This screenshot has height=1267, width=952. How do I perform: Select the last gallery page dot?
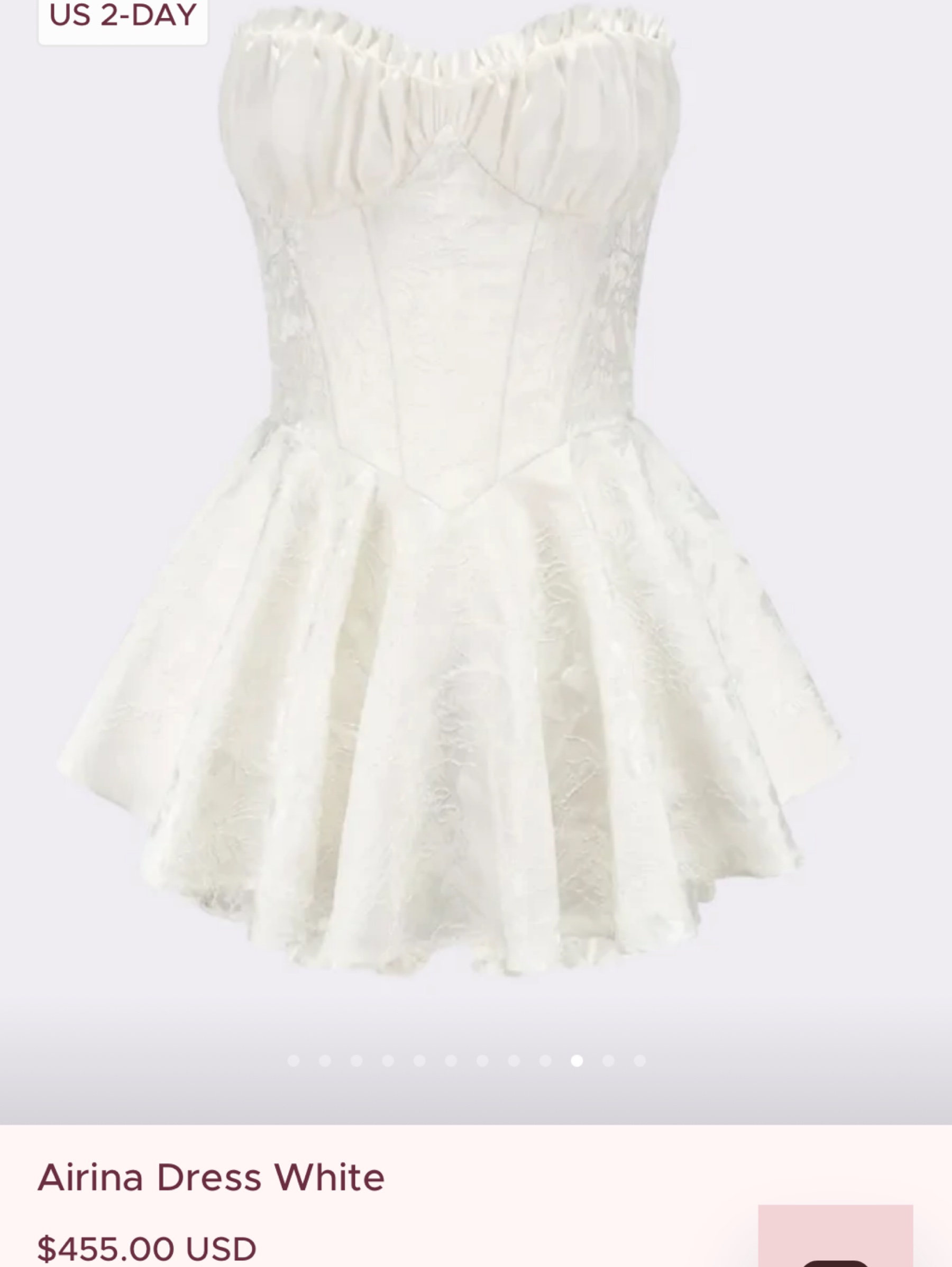point(640,1061)
